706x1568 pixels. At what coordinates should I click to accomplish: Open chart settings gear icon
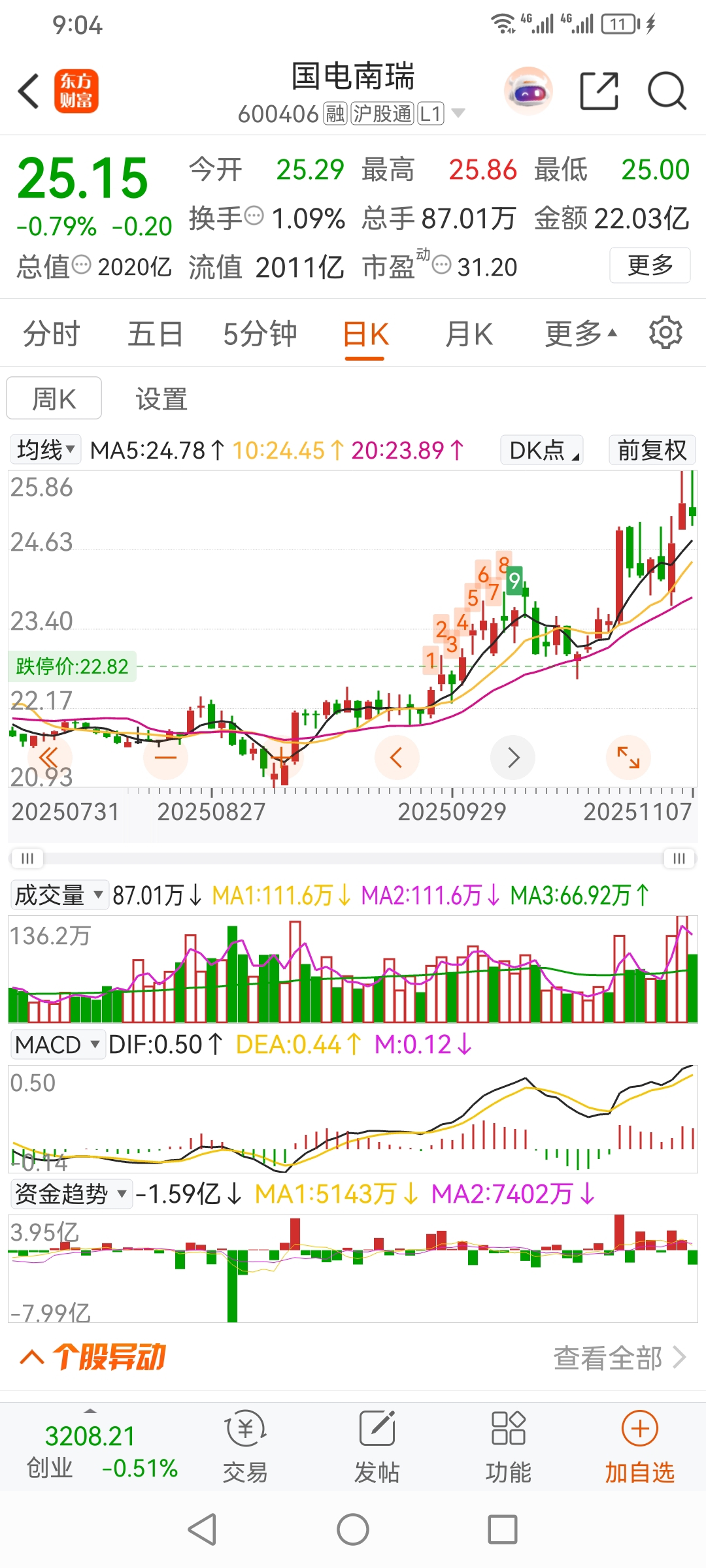tap(665, 333)
